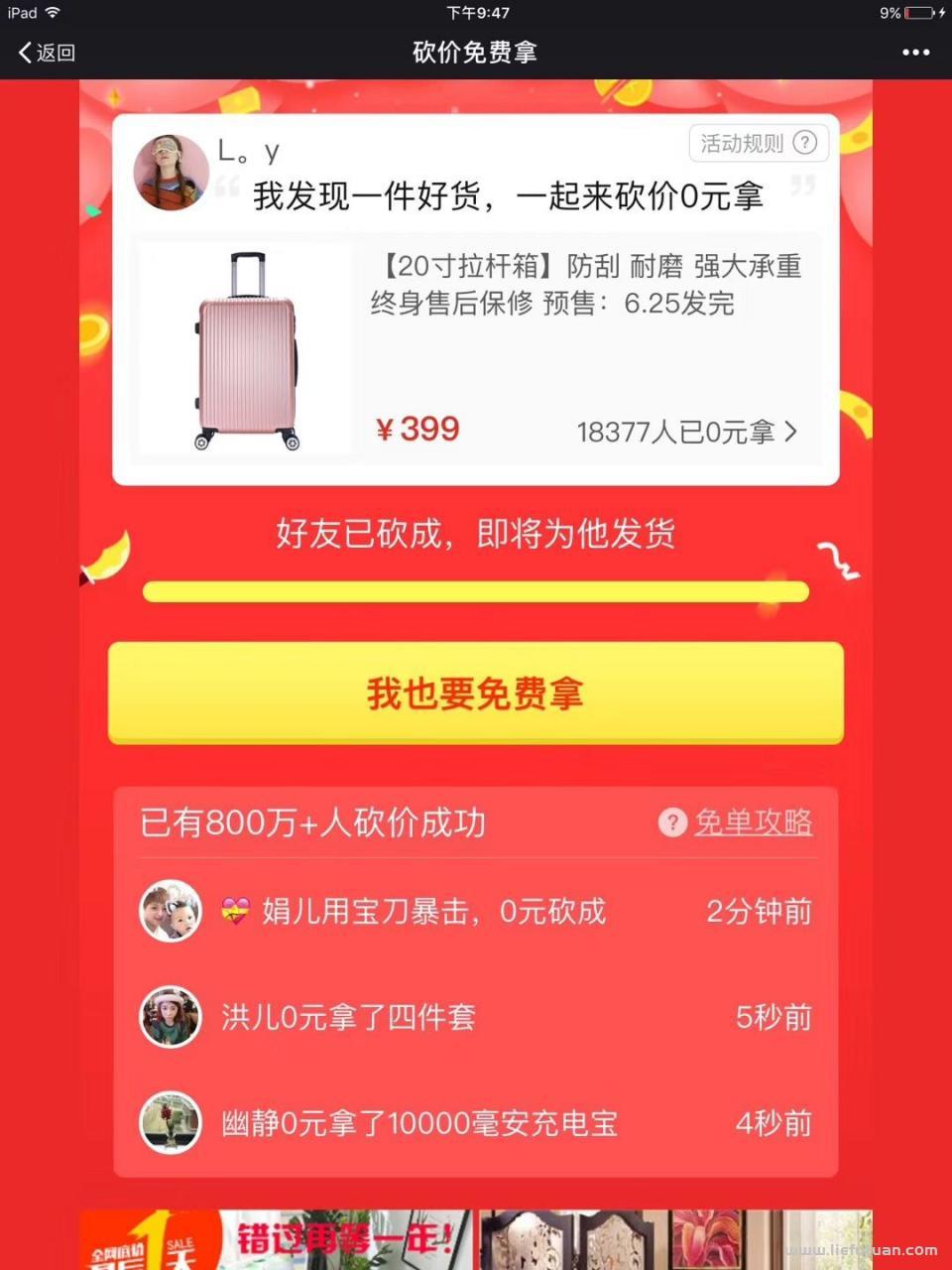Go back with the 返回 button
Viewport: 952px width, 1270px height.
(x=48, y=53)
